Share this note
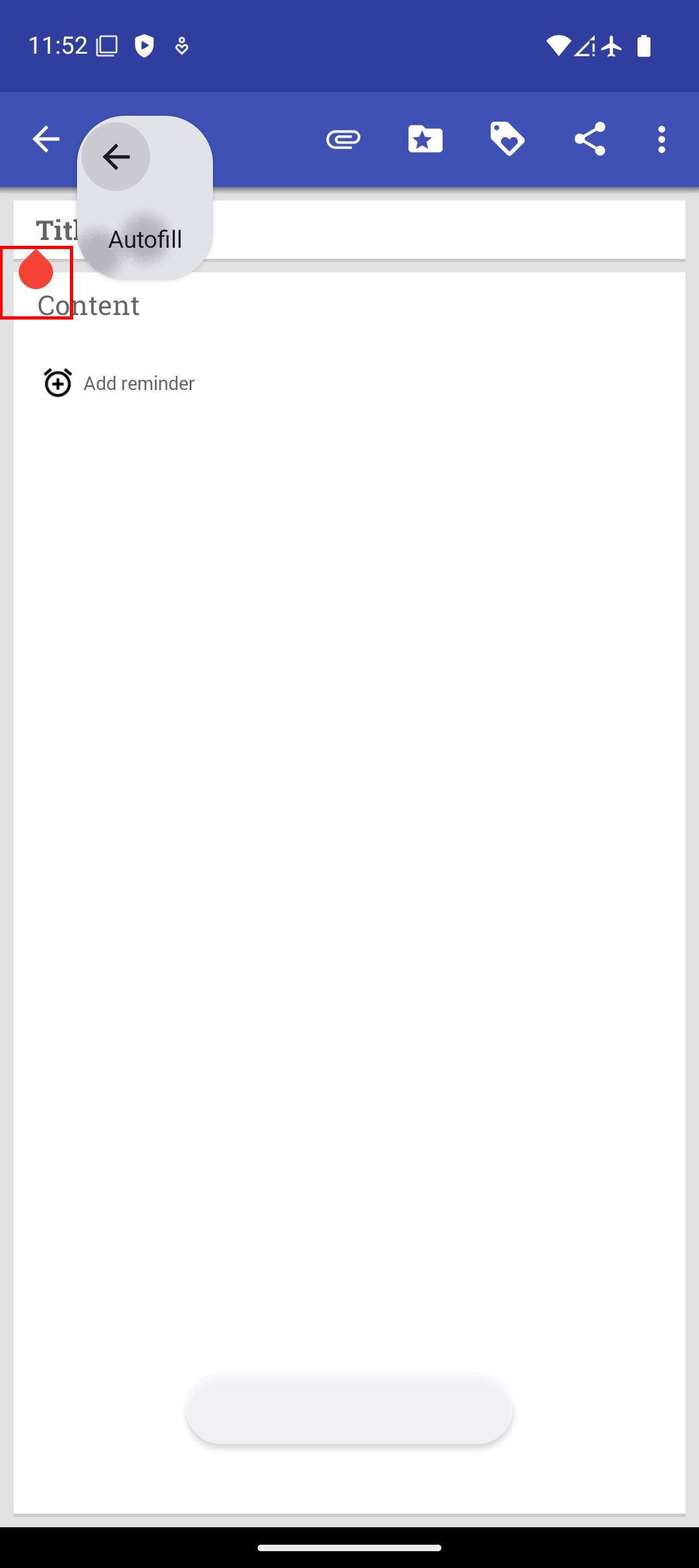Viewport: 699px width, 1568px height. [590, 139]
